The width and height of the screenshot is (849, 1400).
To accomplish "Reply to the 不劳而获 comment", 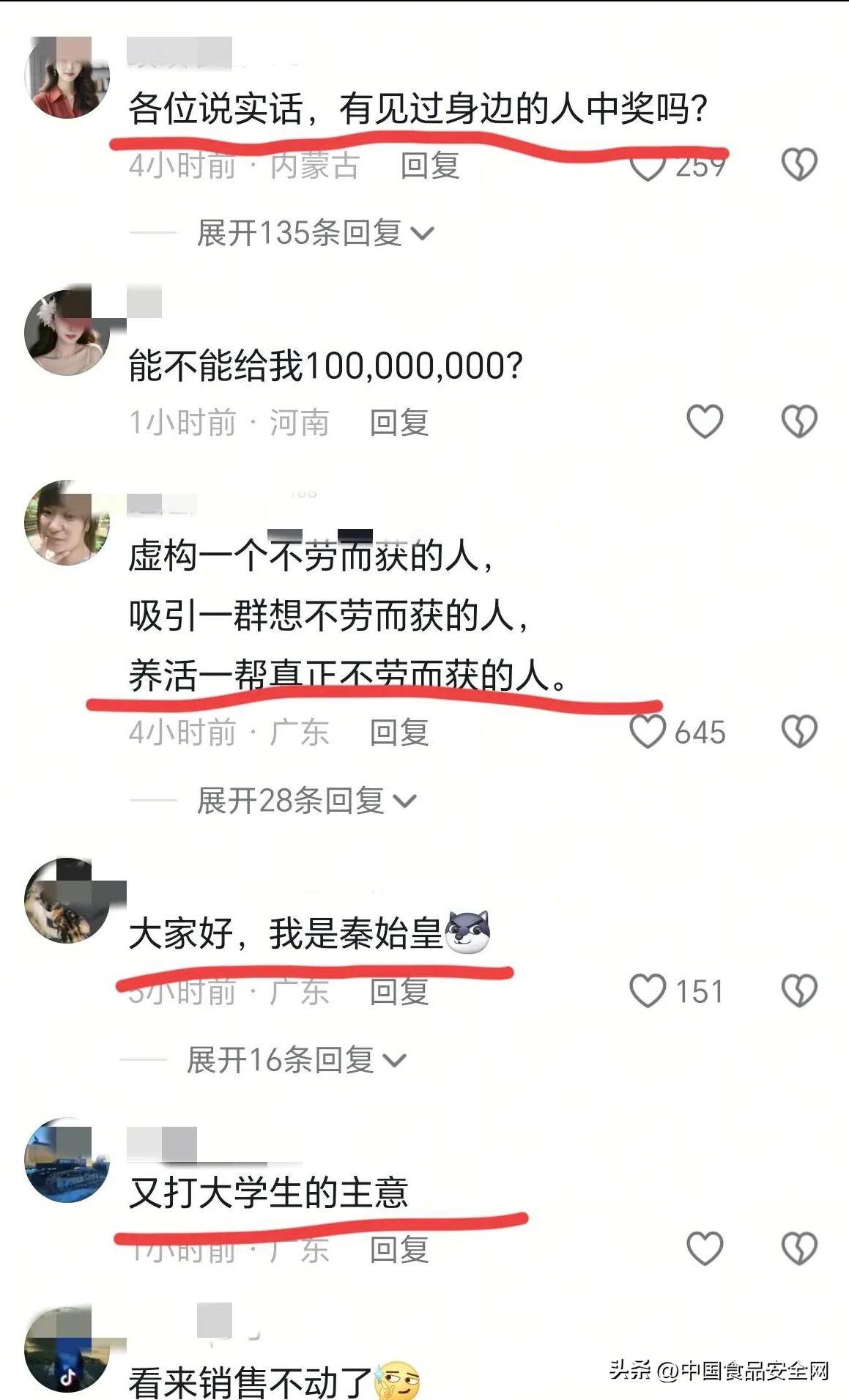I will coord(398,732).
